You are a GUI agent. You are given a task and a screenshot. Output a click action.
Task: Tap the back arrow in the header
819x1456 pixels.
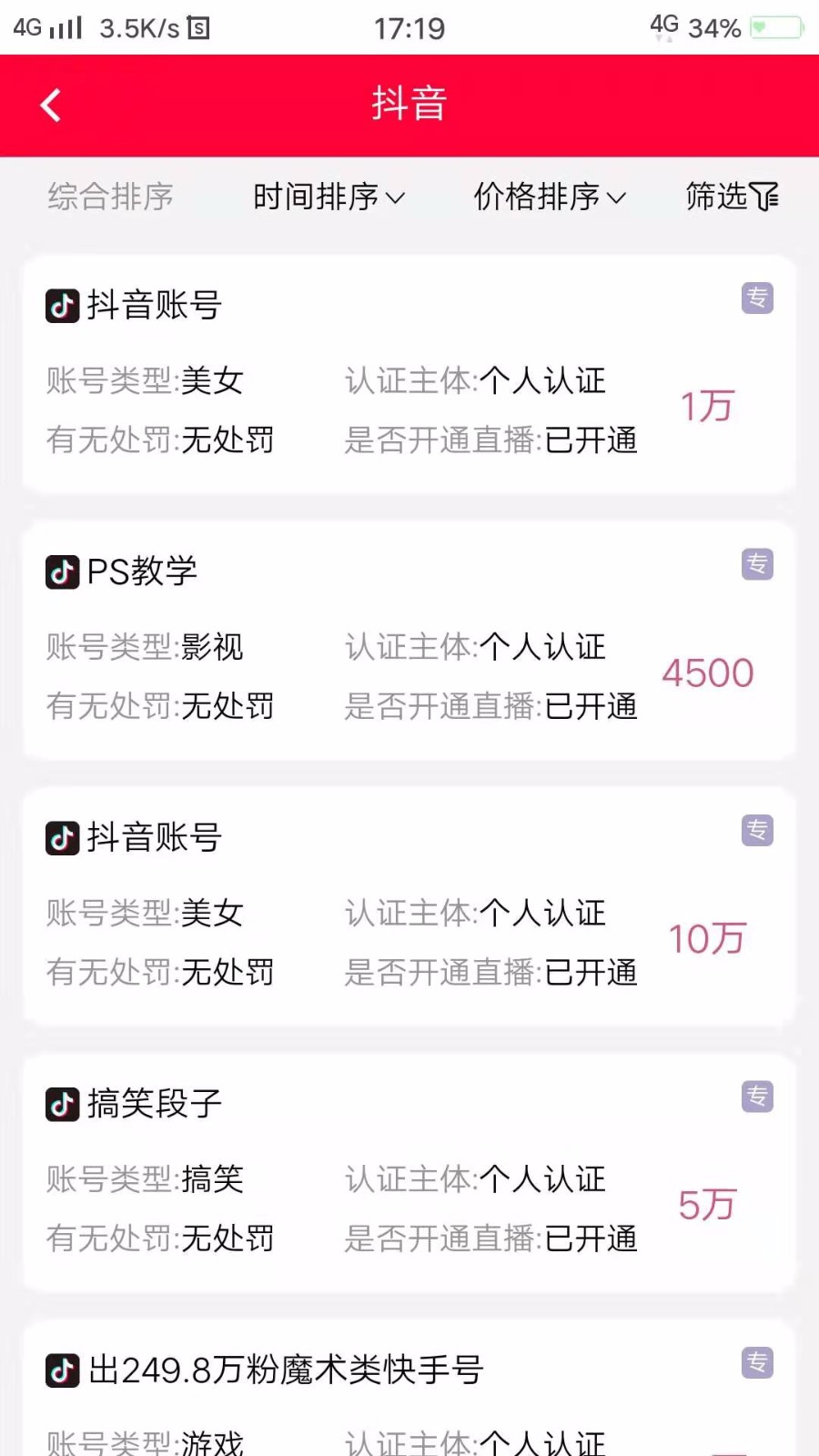click(x=50, y=105)
